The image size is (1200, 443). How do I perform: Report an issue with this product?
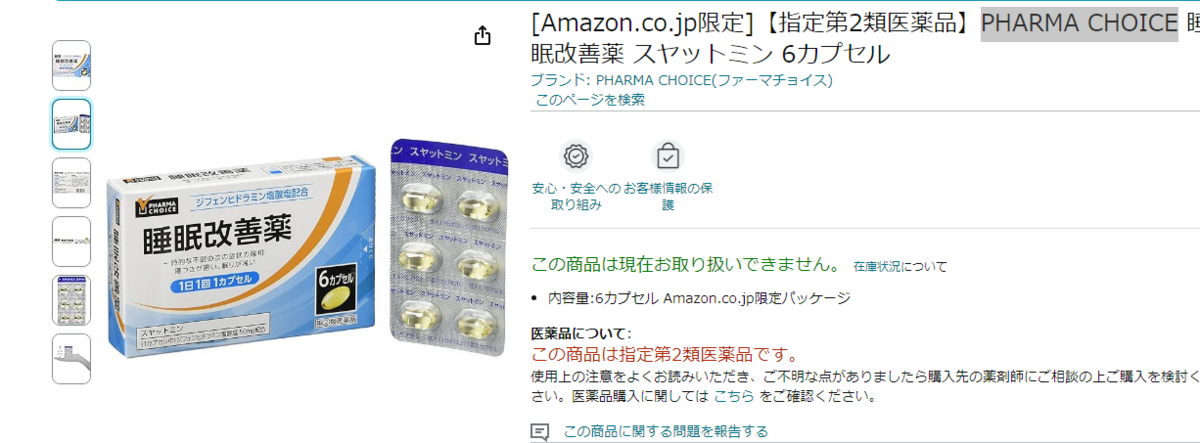[x=665, y=432]
